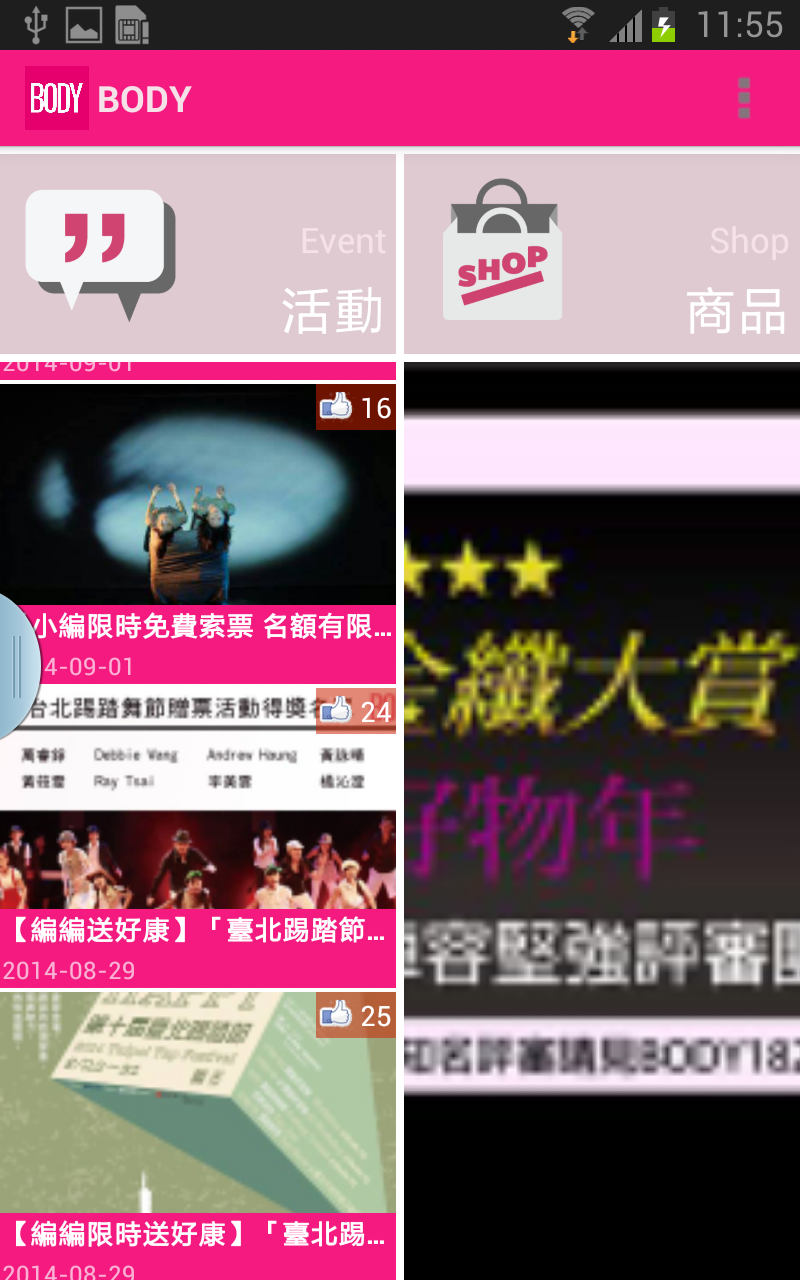Tap the BODY logo in the app bar
Screen dimensions: 800x1280
pos(57,98)
